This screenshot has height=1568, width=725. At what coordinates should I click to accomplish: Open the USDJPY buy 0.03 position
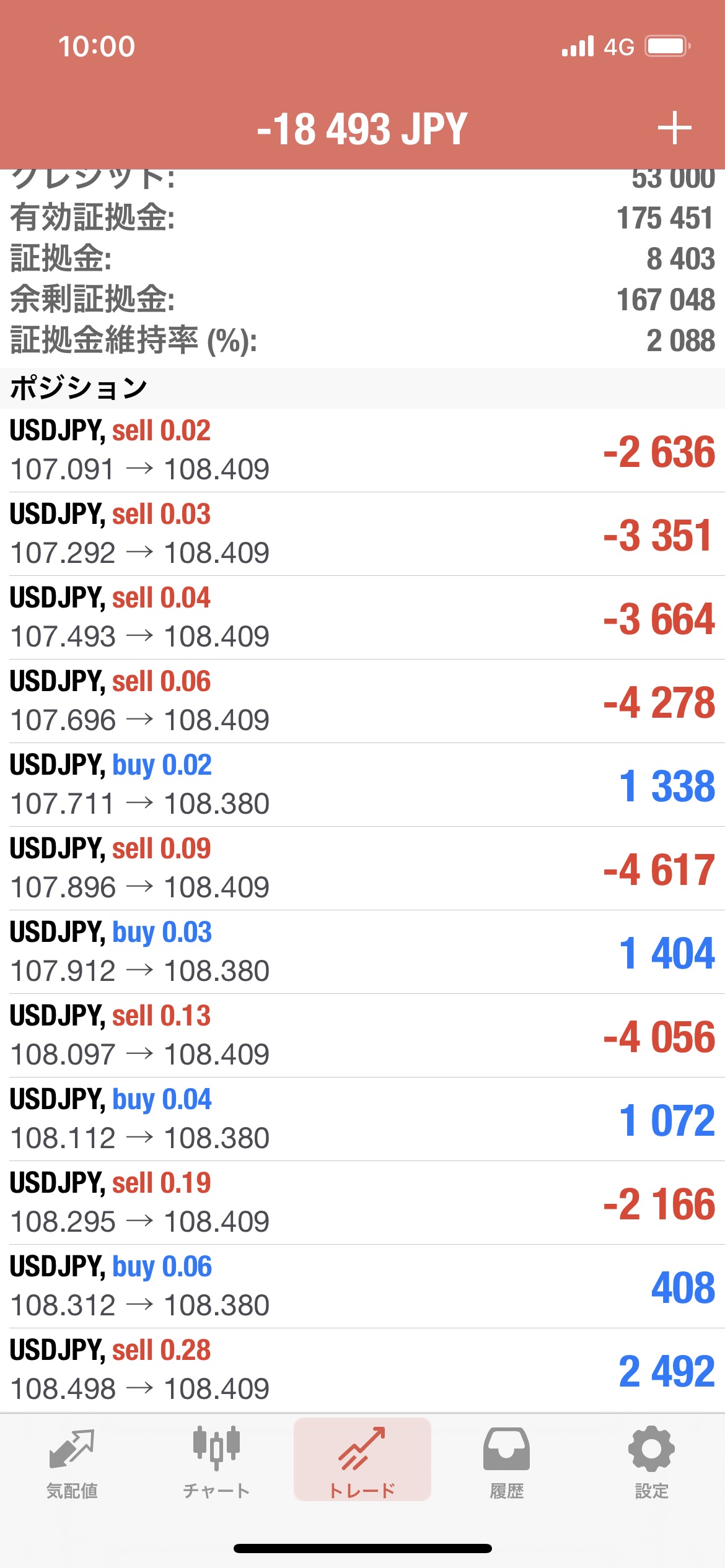coord(362,952)
